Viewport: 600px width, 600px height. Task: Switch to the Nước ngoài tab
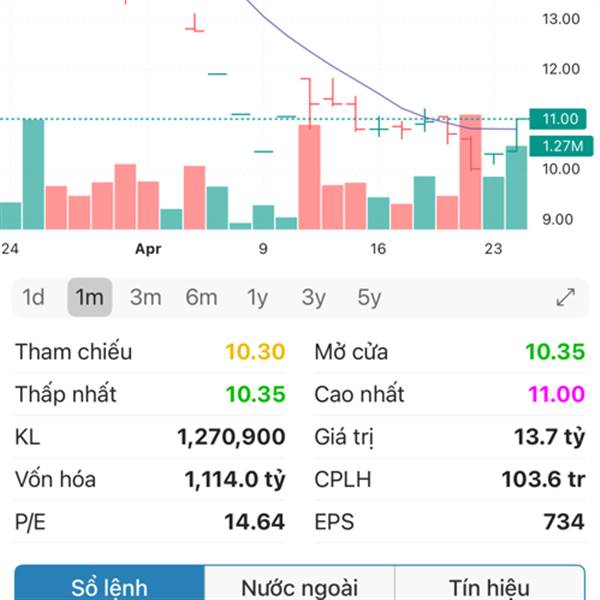click(x=299, y=586)
